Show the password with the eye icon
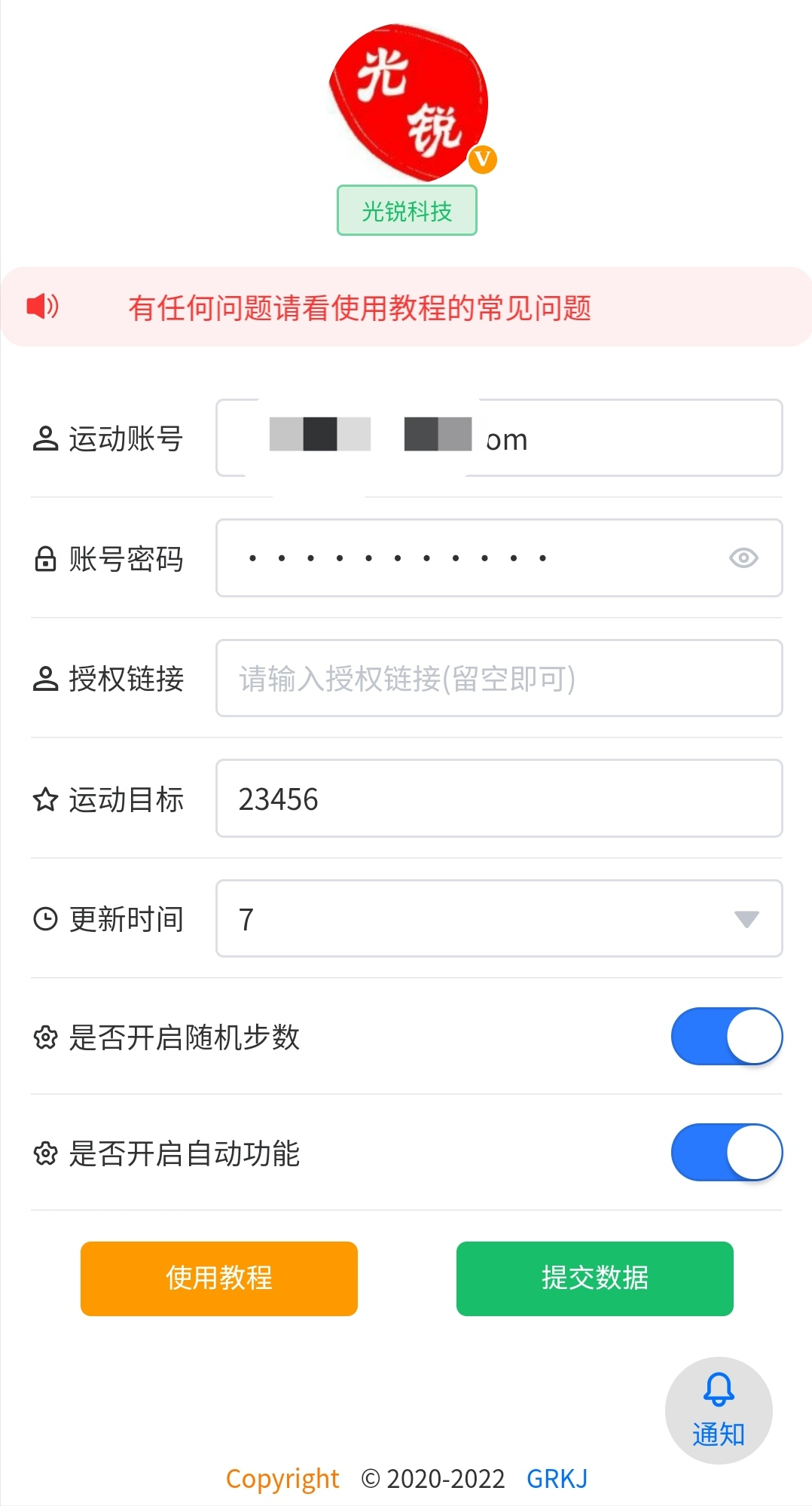Screen dimensions: 812x1506 pyautogui.click(x=743, y=558)
